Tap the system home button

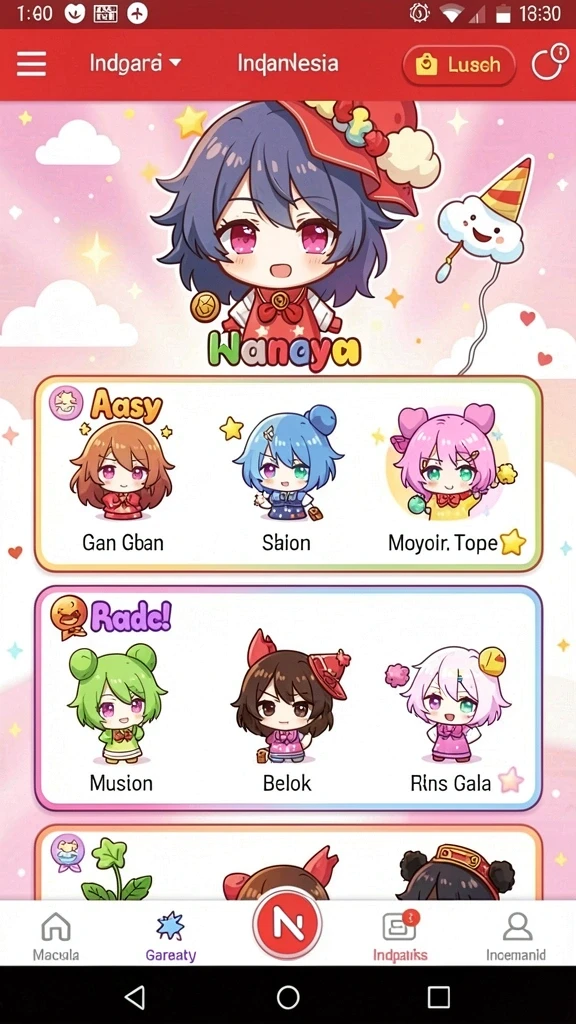click(287, 997)
